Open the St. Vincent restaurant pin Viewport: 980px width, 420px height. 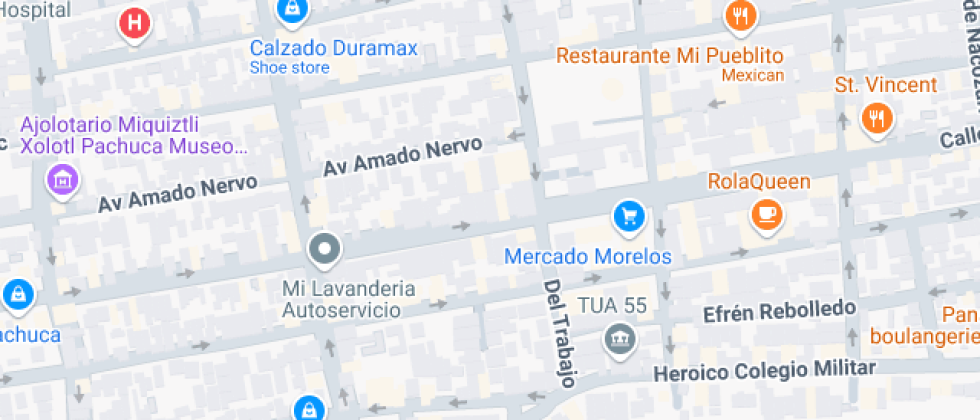(878, 119)
